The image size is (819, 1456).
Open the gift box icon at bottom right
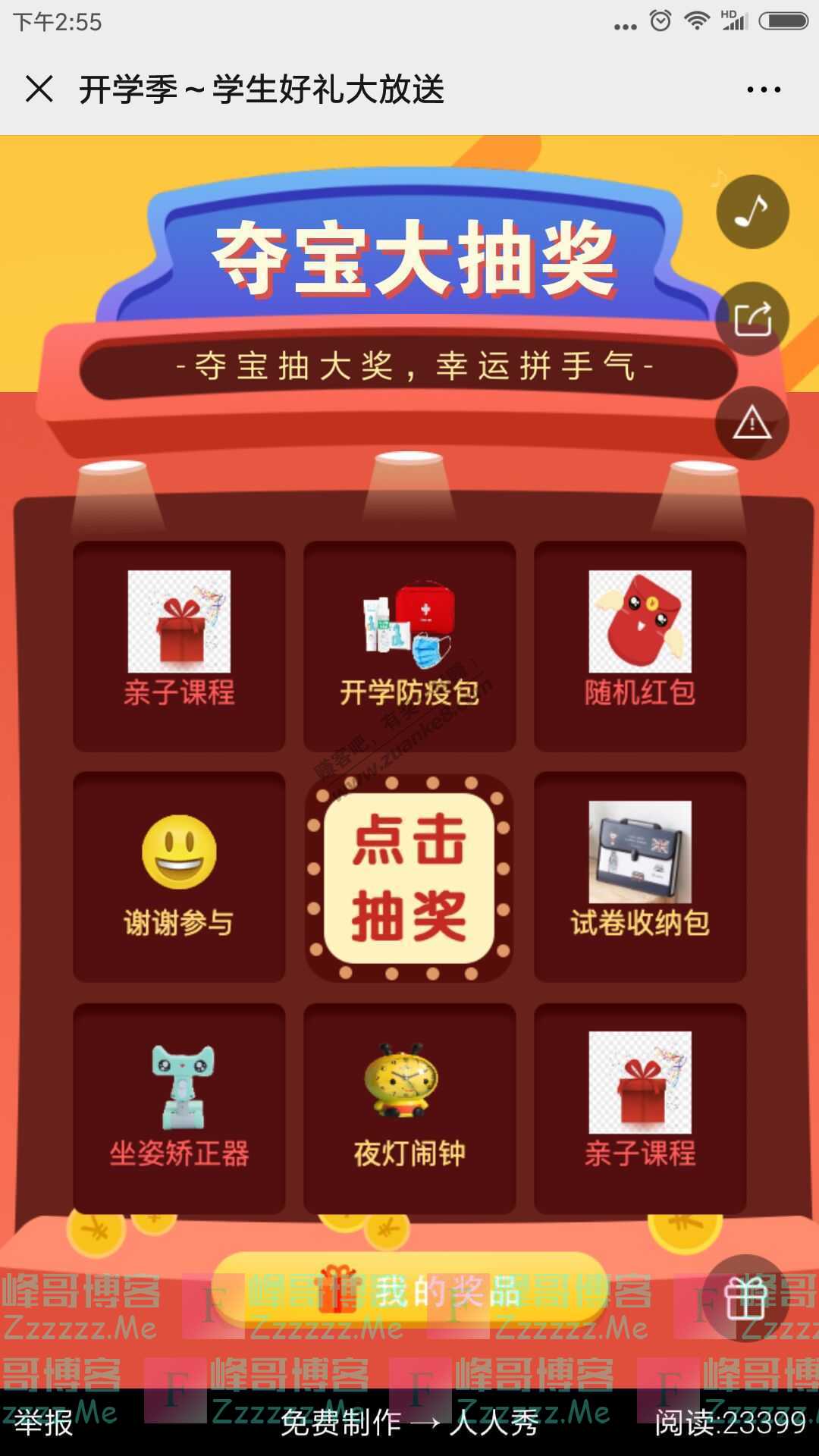tap(748, 1298)
